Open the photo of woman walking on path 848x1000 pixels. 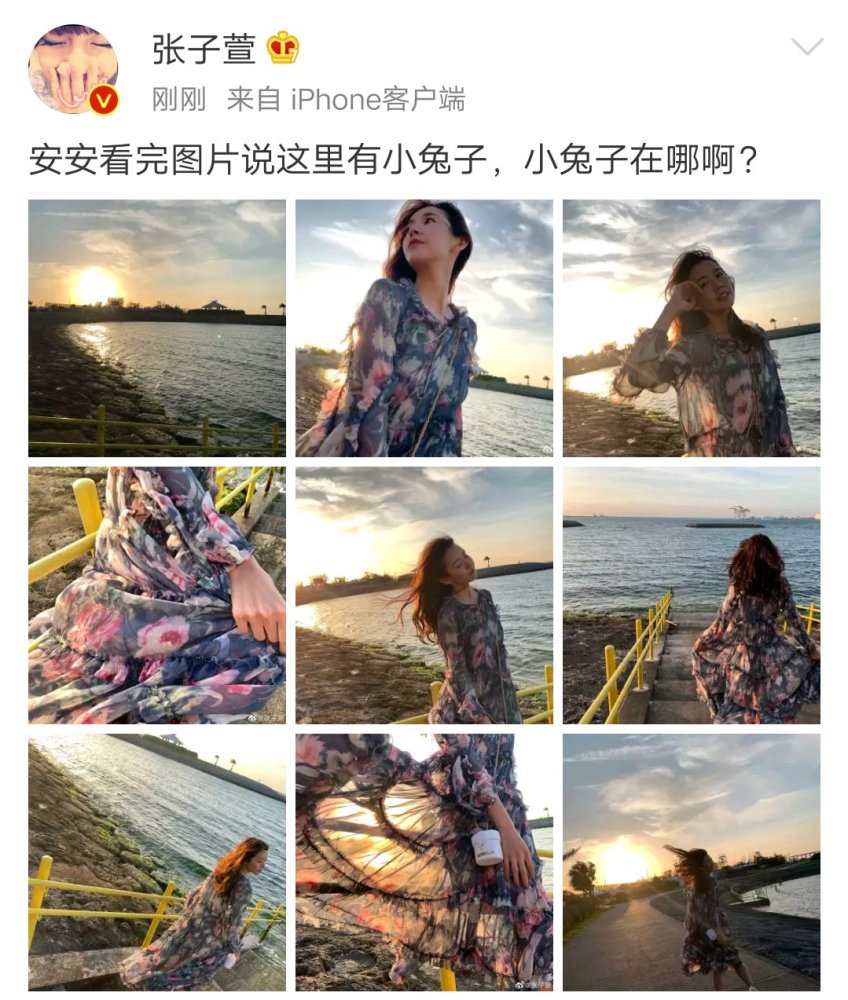click(691, 862)
